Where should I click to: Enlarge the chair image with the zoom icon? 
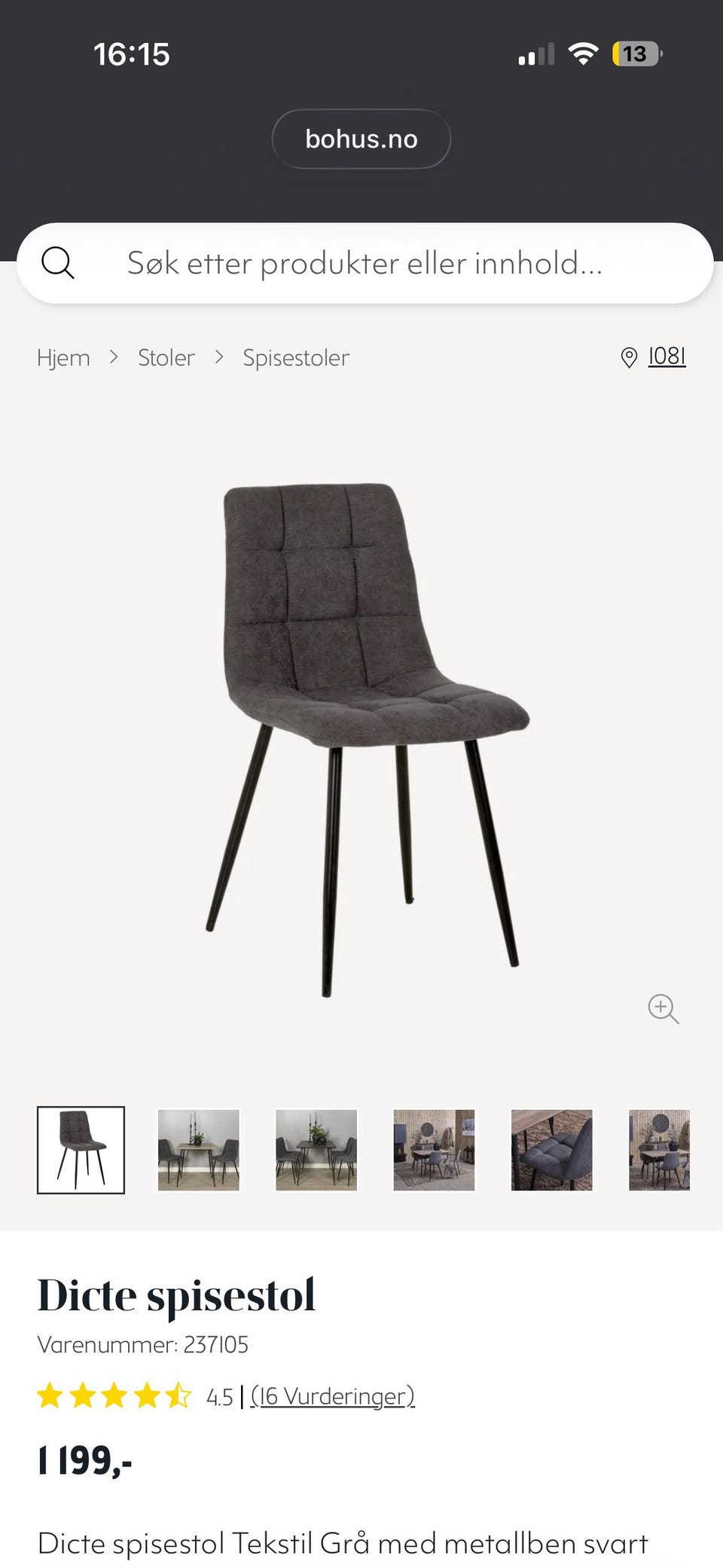pyautogui.click(x=663, y=1008)
